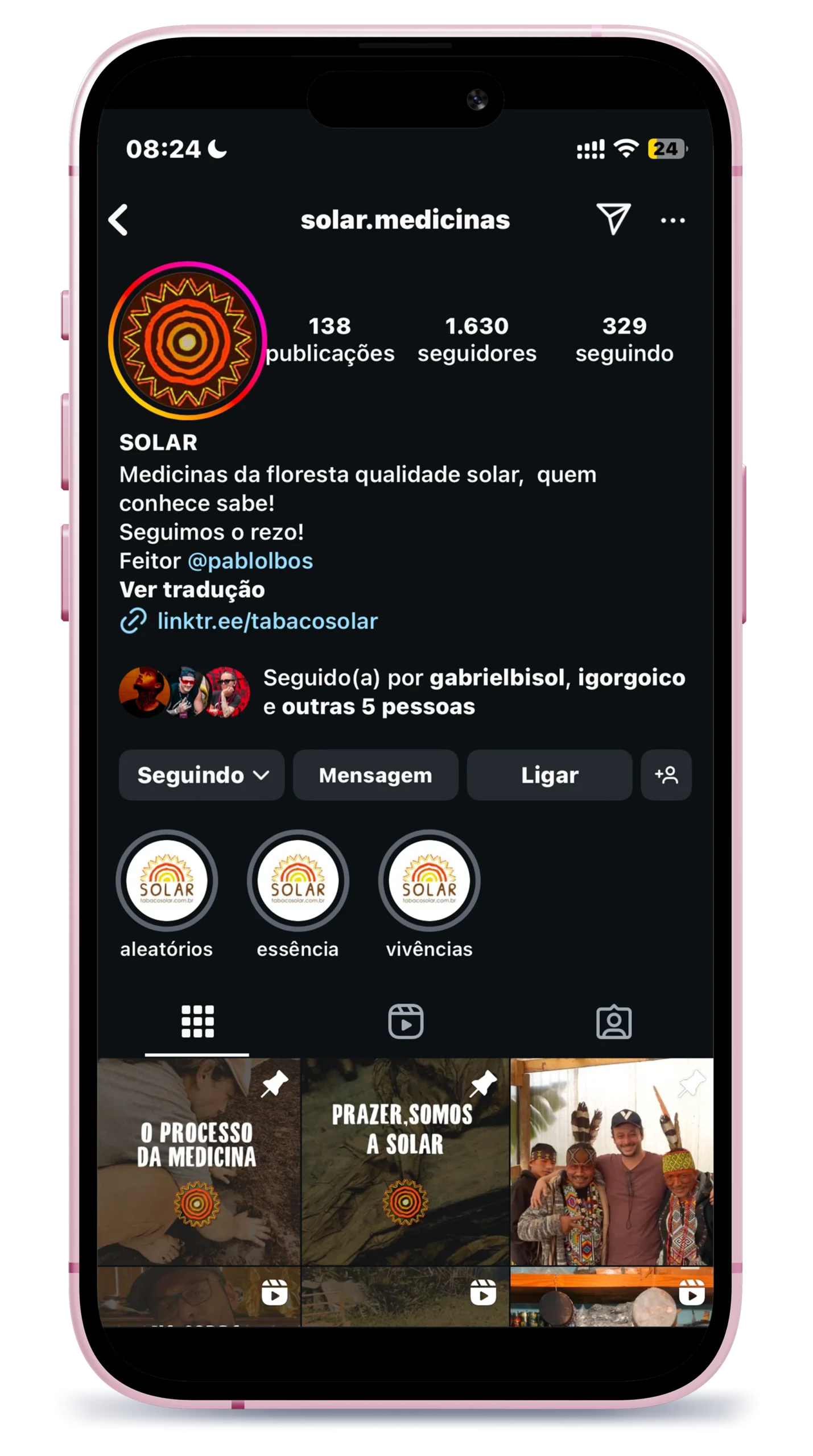Switch to the Reels tab
The height and width of the screenshot is (1456, 813).
pos(406,1021)
